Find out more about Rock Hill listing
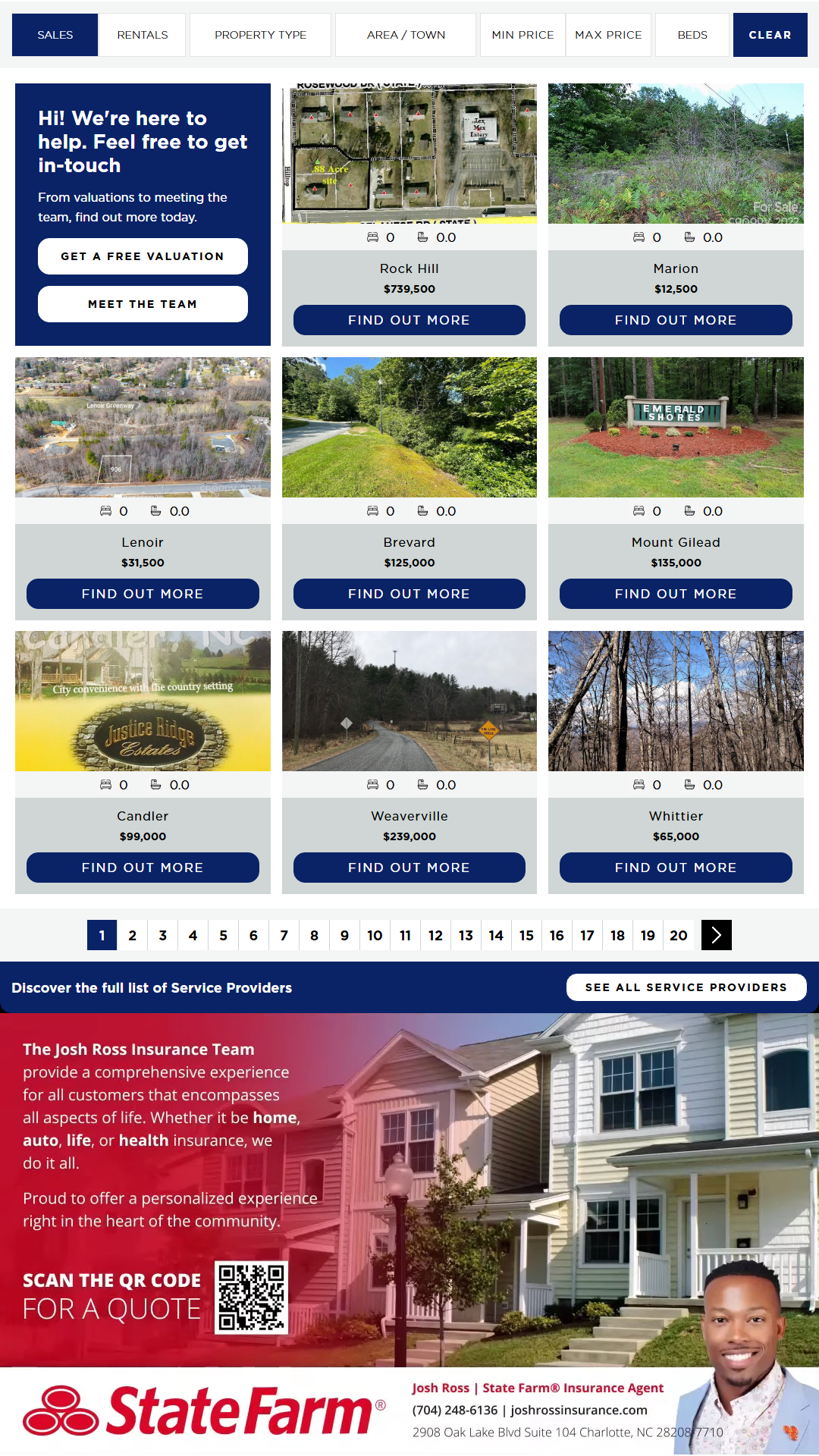Image resolution: width=819 pixels, height=1456 pixels. click(x=409, y=320)
